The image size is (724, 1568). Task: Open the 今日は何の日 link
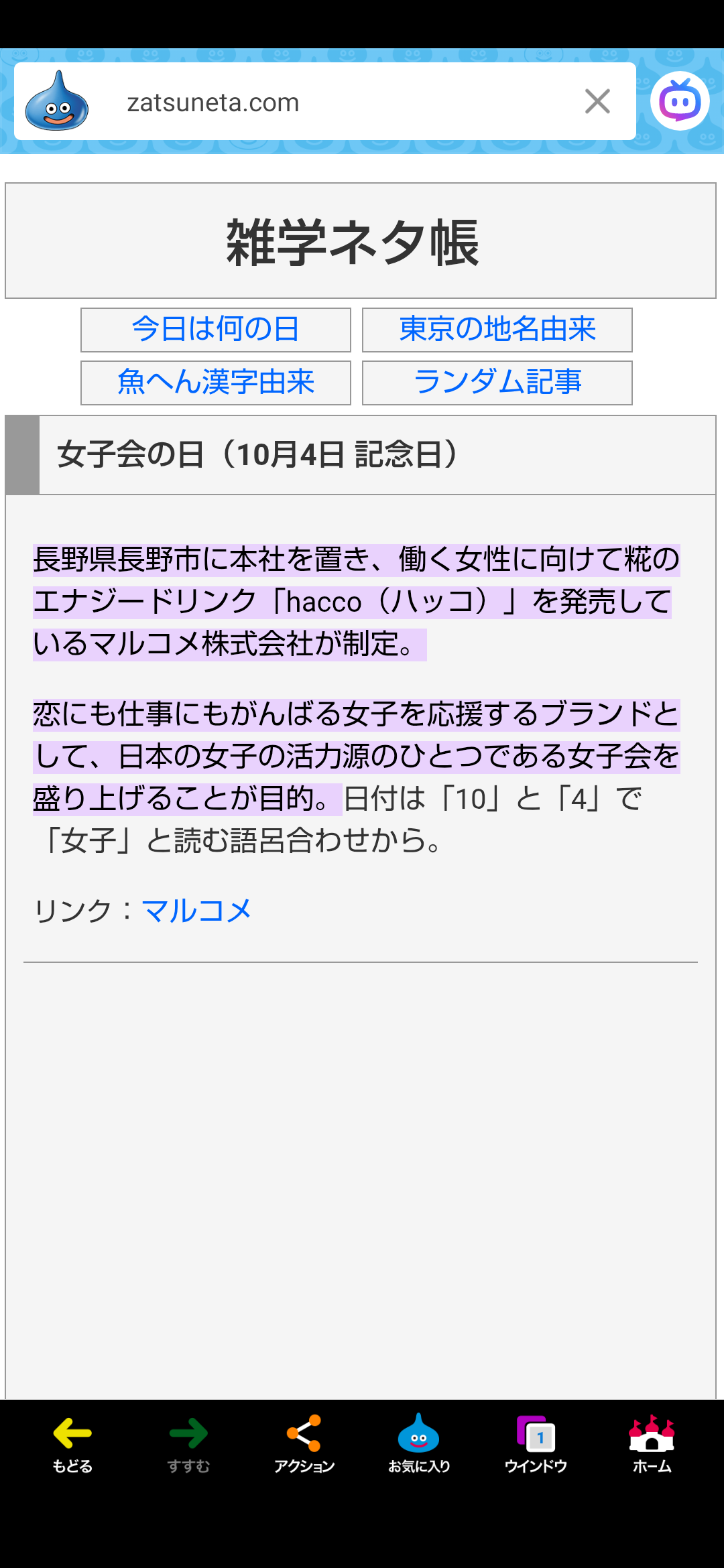tap(215, 330)
